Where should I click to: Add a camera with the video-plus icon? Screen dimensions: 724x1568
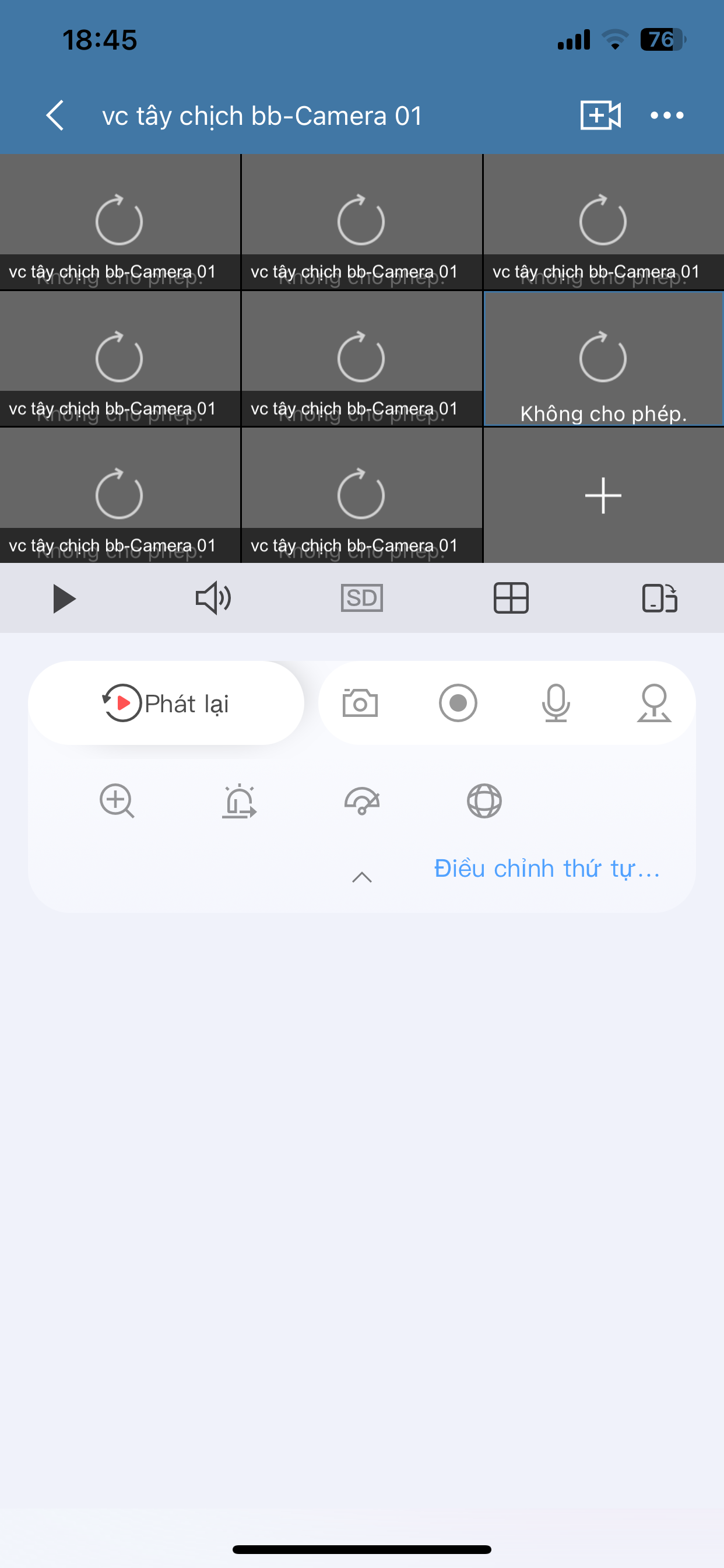600,115
